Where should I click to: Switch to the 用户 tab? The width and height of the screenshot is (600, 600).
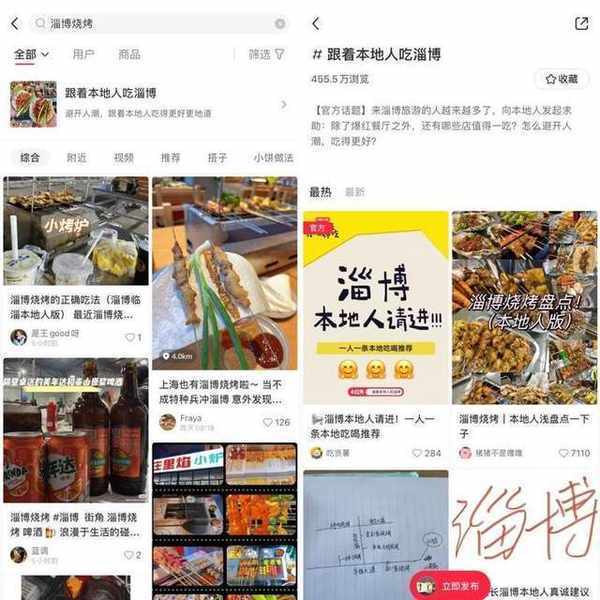(84, 54)
